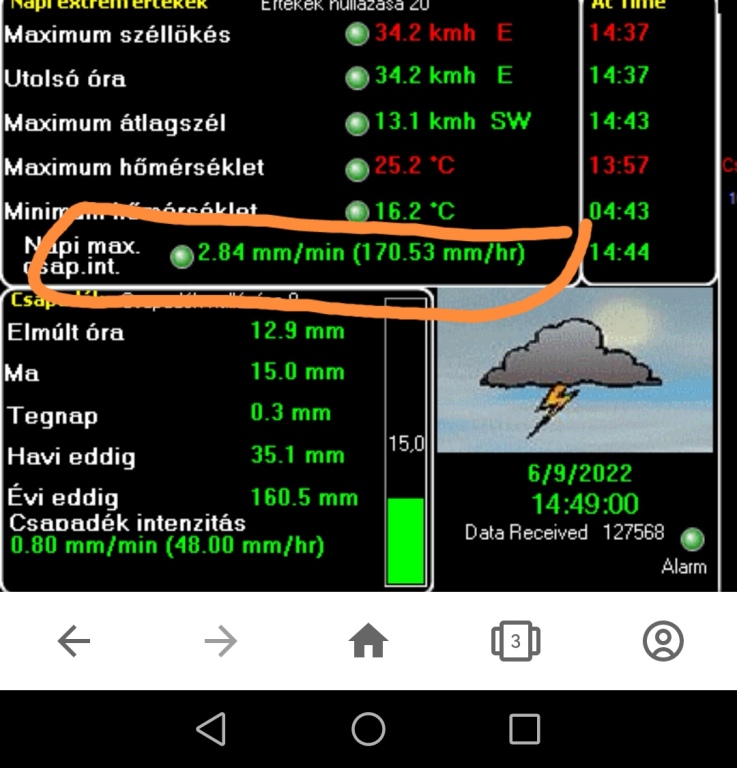Open the tab switcher showing 3 tabs
737x768 pixels.
pyautogui.click(x=514, y=640)
